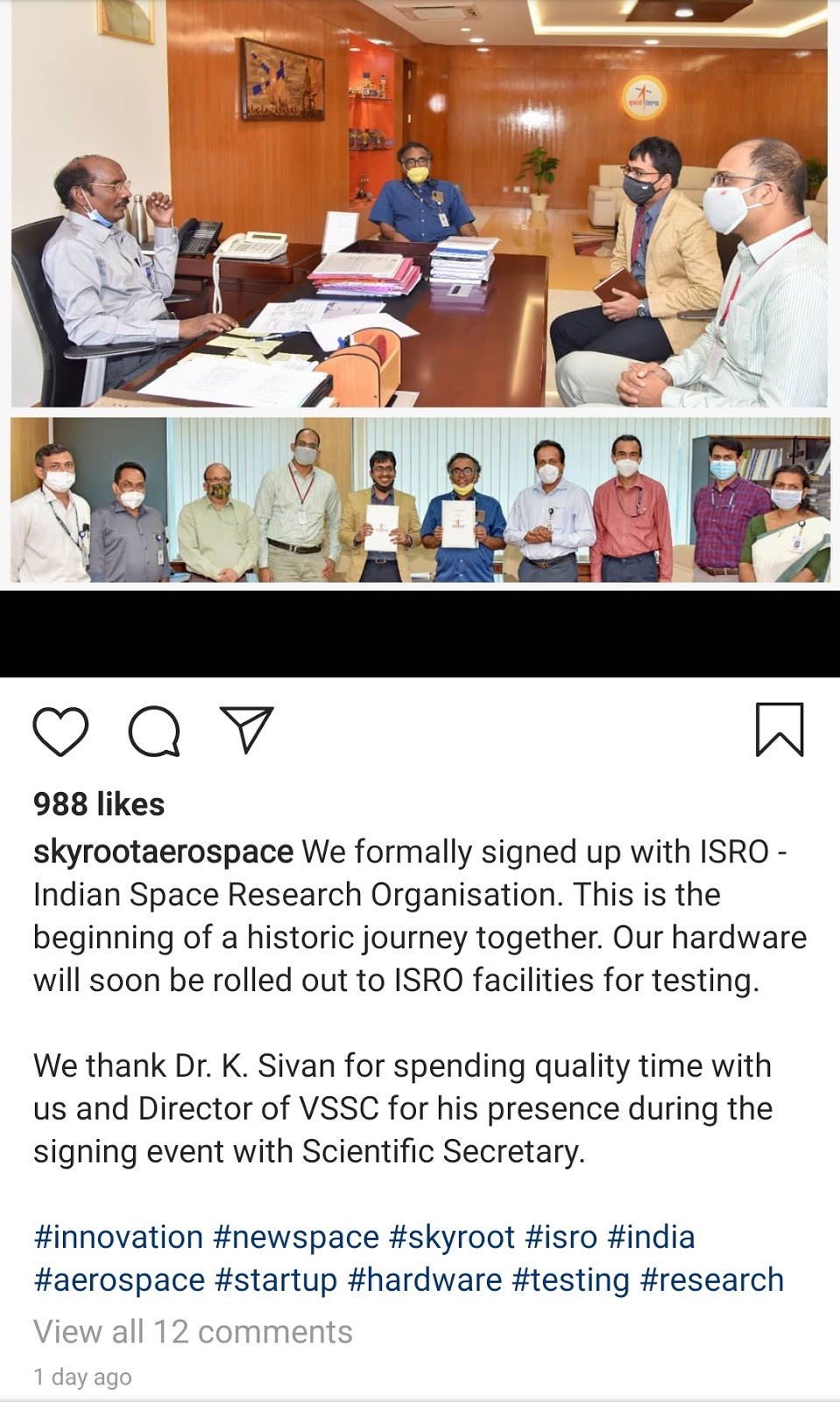This screenshot has height=1402, width=840.
Task: Share the post via paper plane icon
Action: tap(247, 729)
